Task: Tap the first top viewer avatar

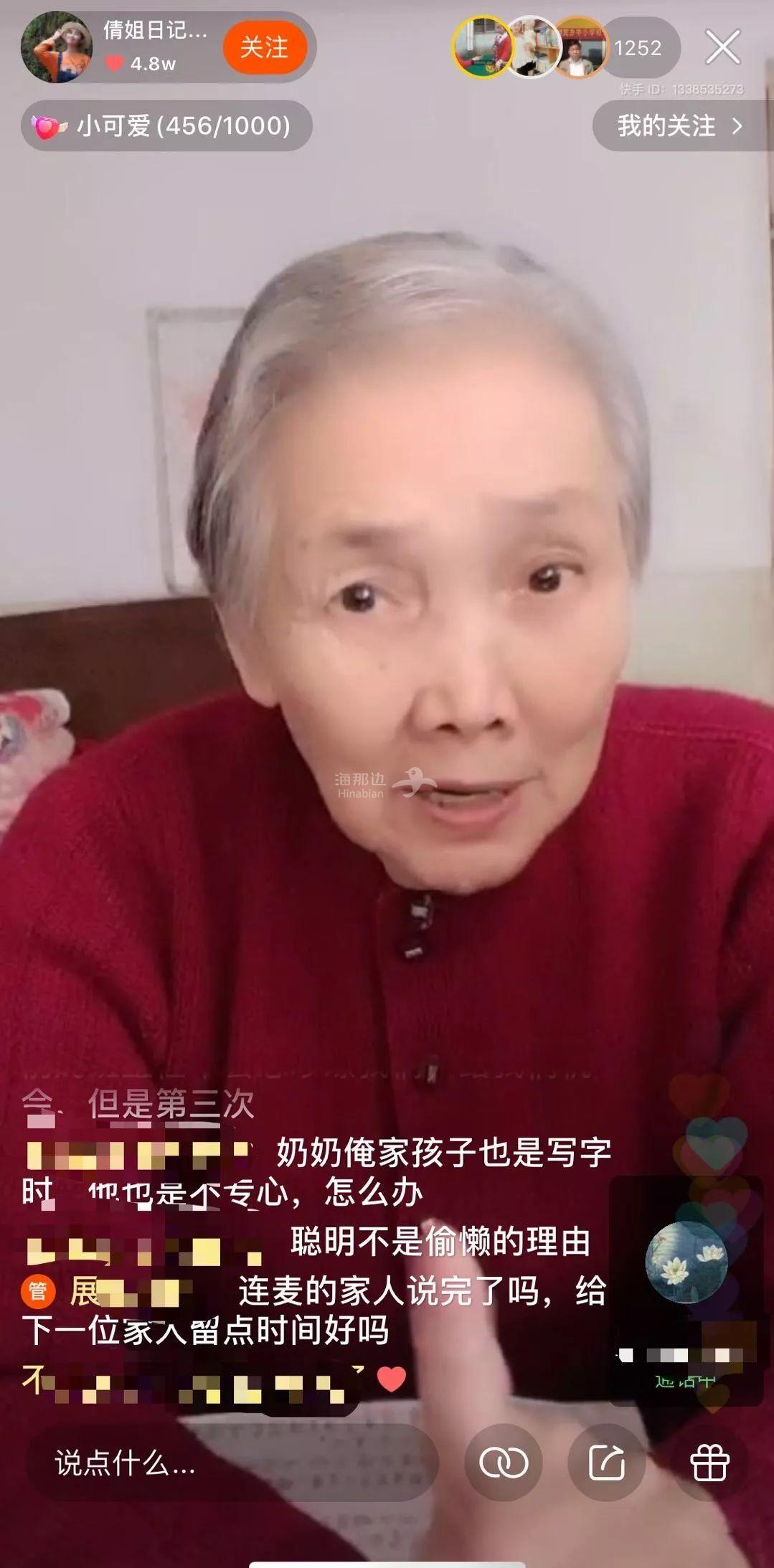Action: (x=483, y=47)
